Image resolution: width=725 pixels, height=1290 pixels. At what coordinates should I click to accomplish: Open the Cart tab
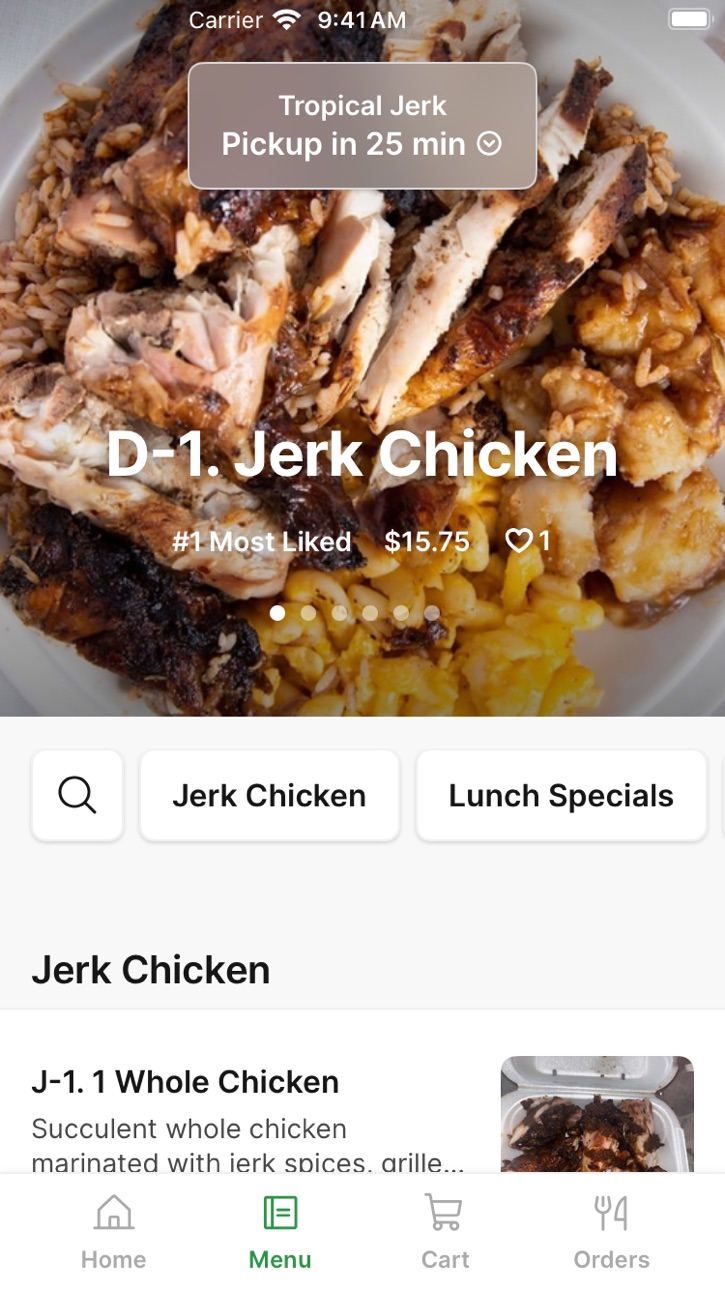(x=445, y=1232)
